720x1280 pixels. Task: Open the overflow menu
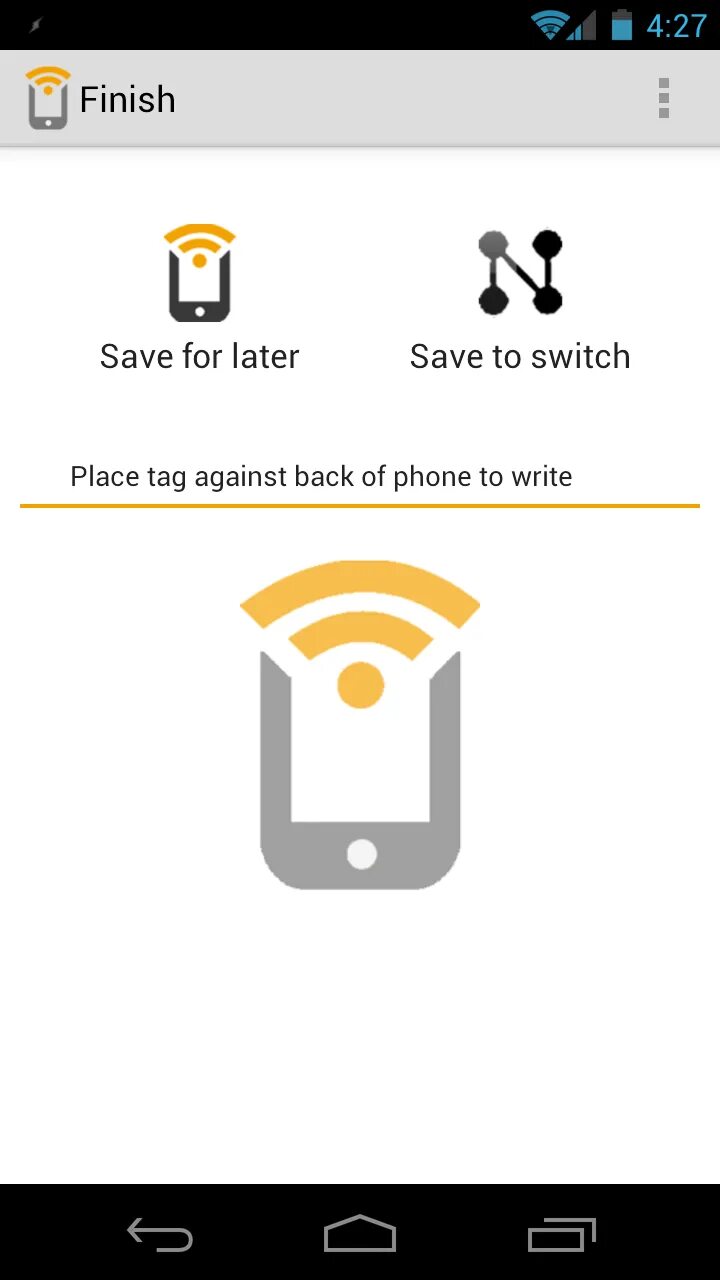pos(663,99)
